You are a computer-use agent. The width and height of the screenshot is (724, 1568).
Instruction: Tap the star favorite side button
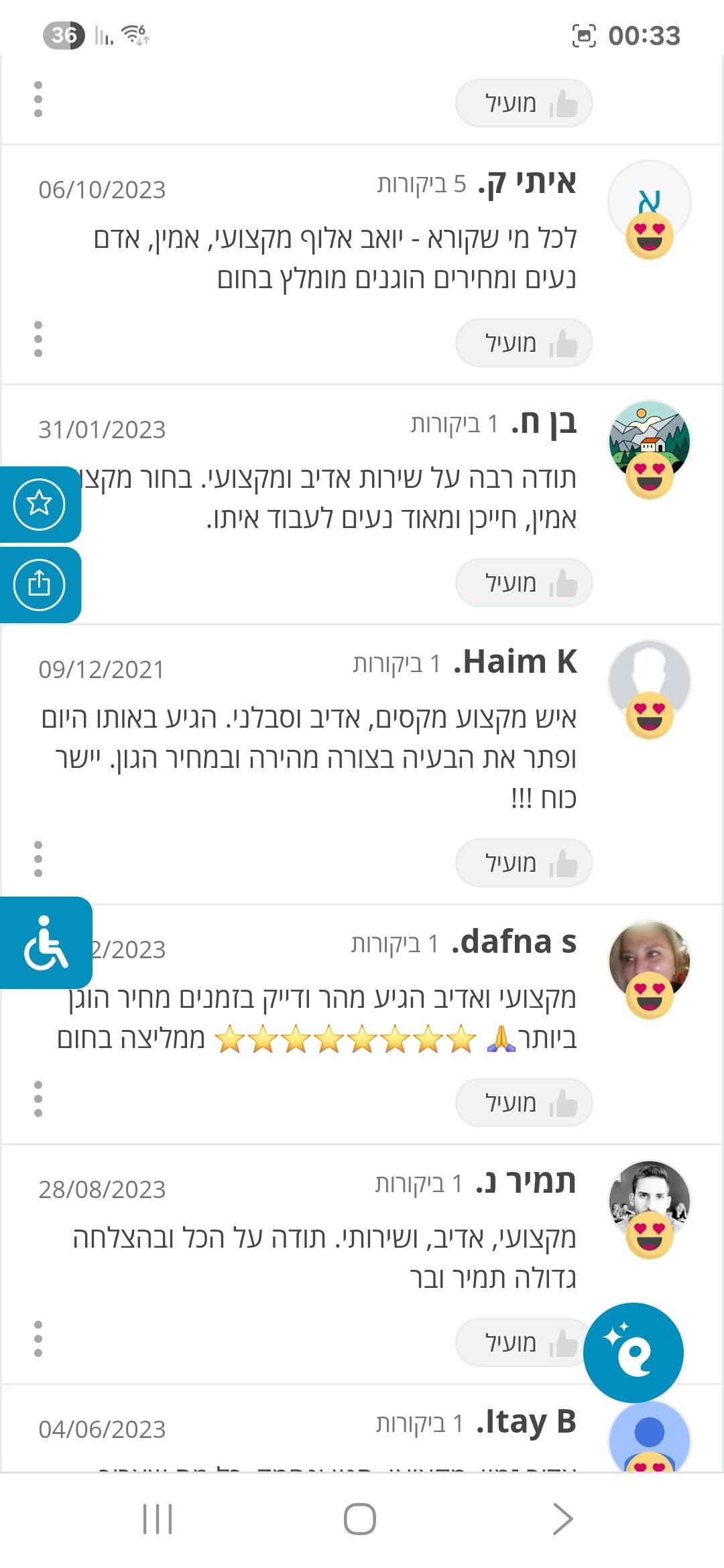pos(40,503)
